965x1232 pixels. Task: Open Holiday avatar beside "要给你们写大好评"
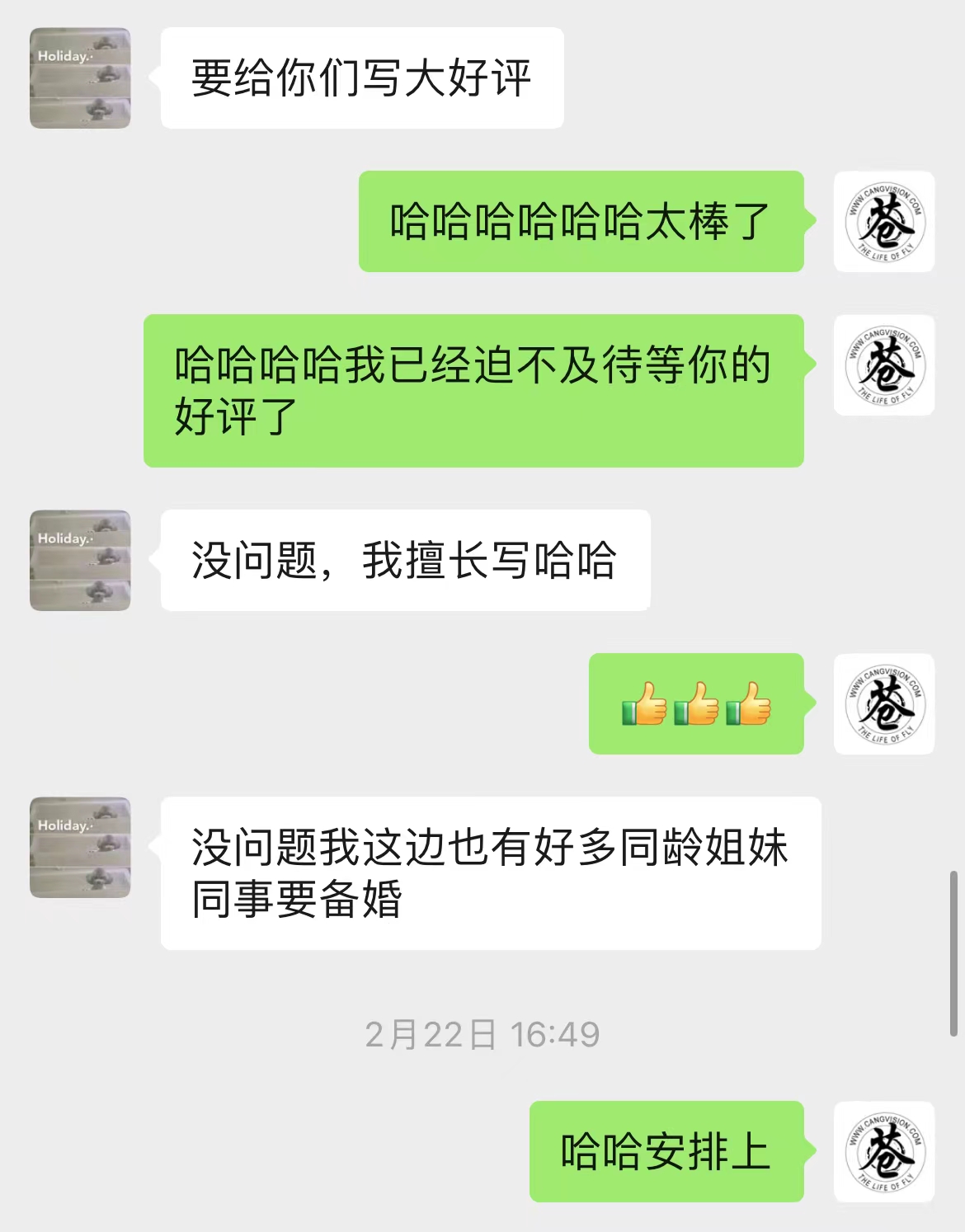pos(80,78)
